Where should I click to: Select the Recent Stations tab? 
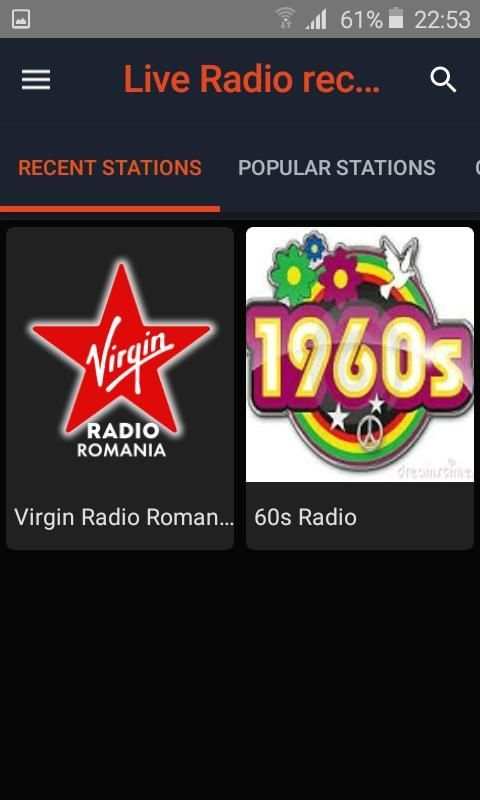(x=110, y=168)
